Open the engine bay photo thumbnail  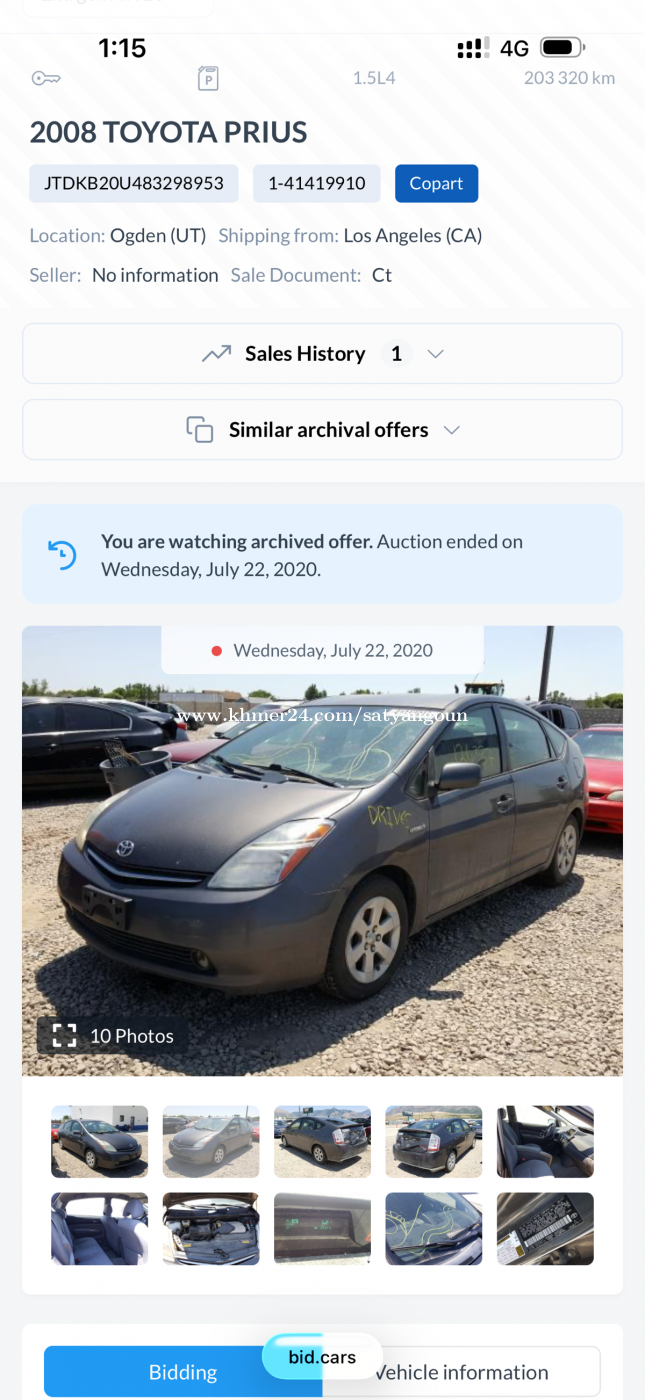coord(211,1229)
